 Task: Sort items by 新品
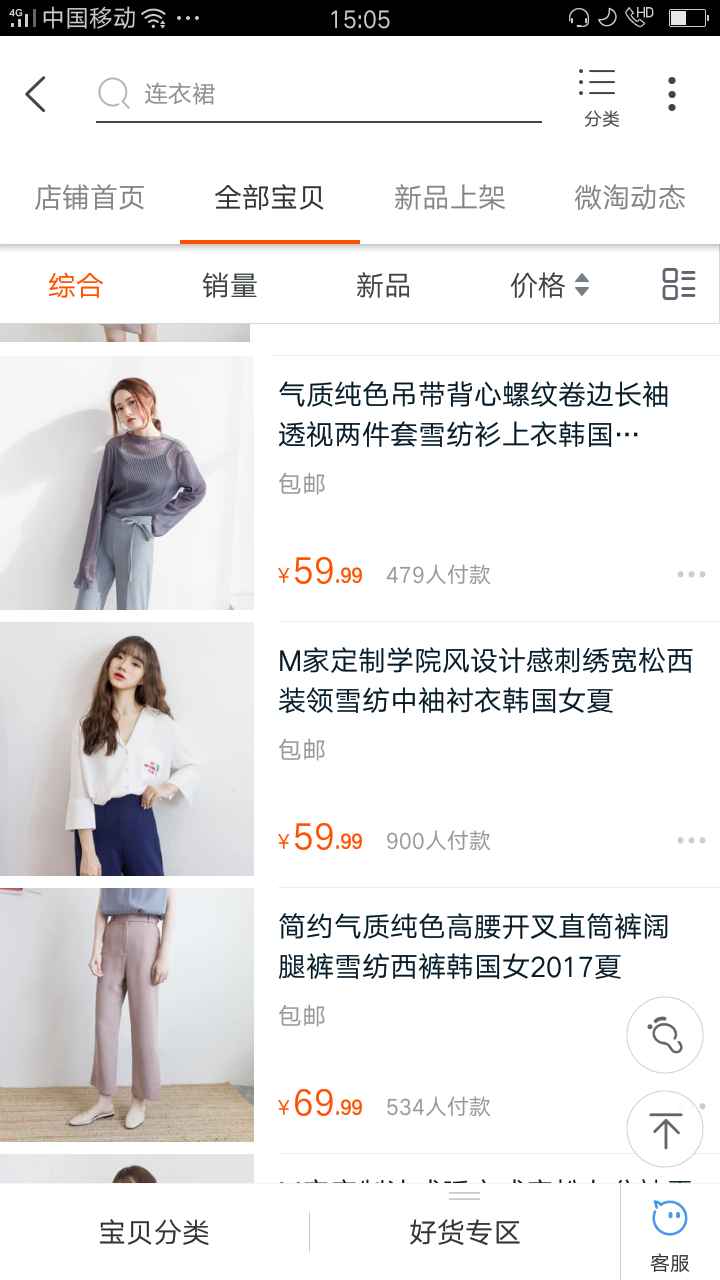[383, 286]
